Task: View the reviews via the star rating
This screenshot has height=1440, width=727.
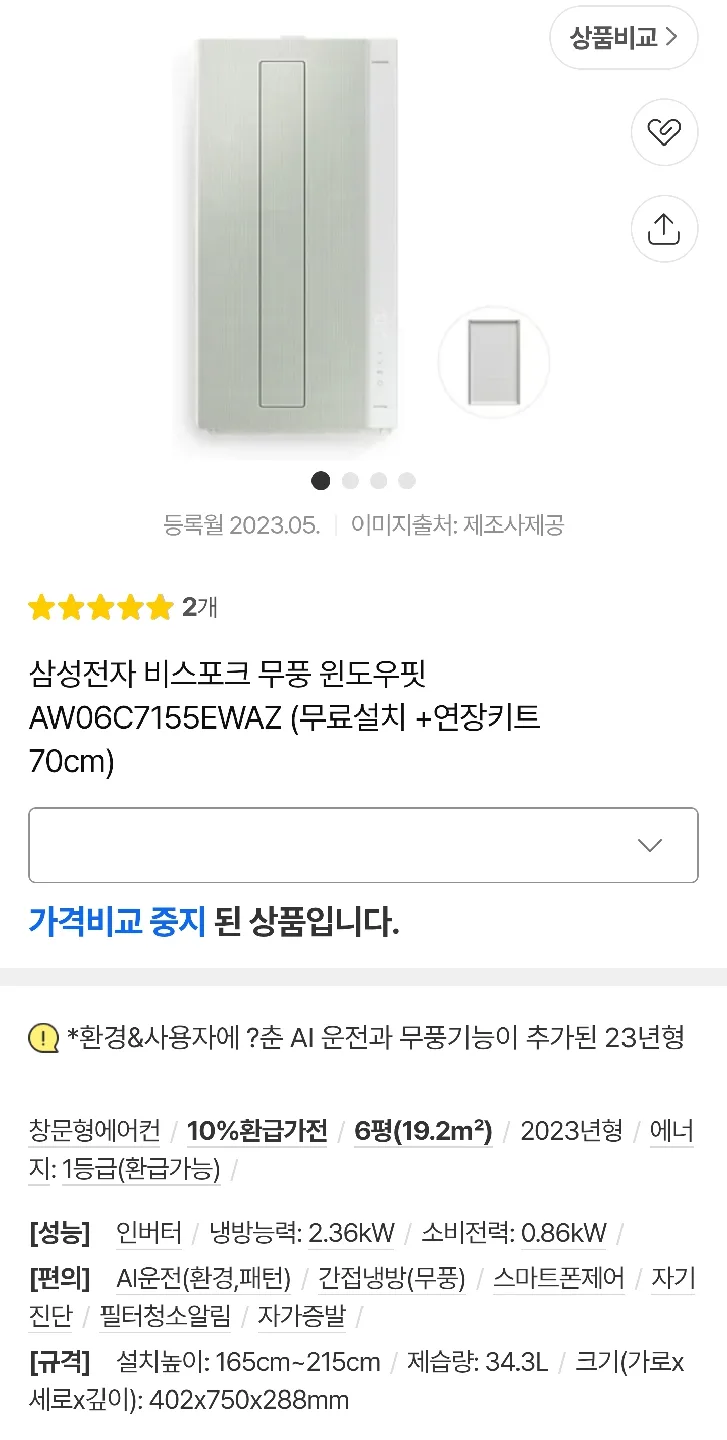Action: click(x=100, y=607)
